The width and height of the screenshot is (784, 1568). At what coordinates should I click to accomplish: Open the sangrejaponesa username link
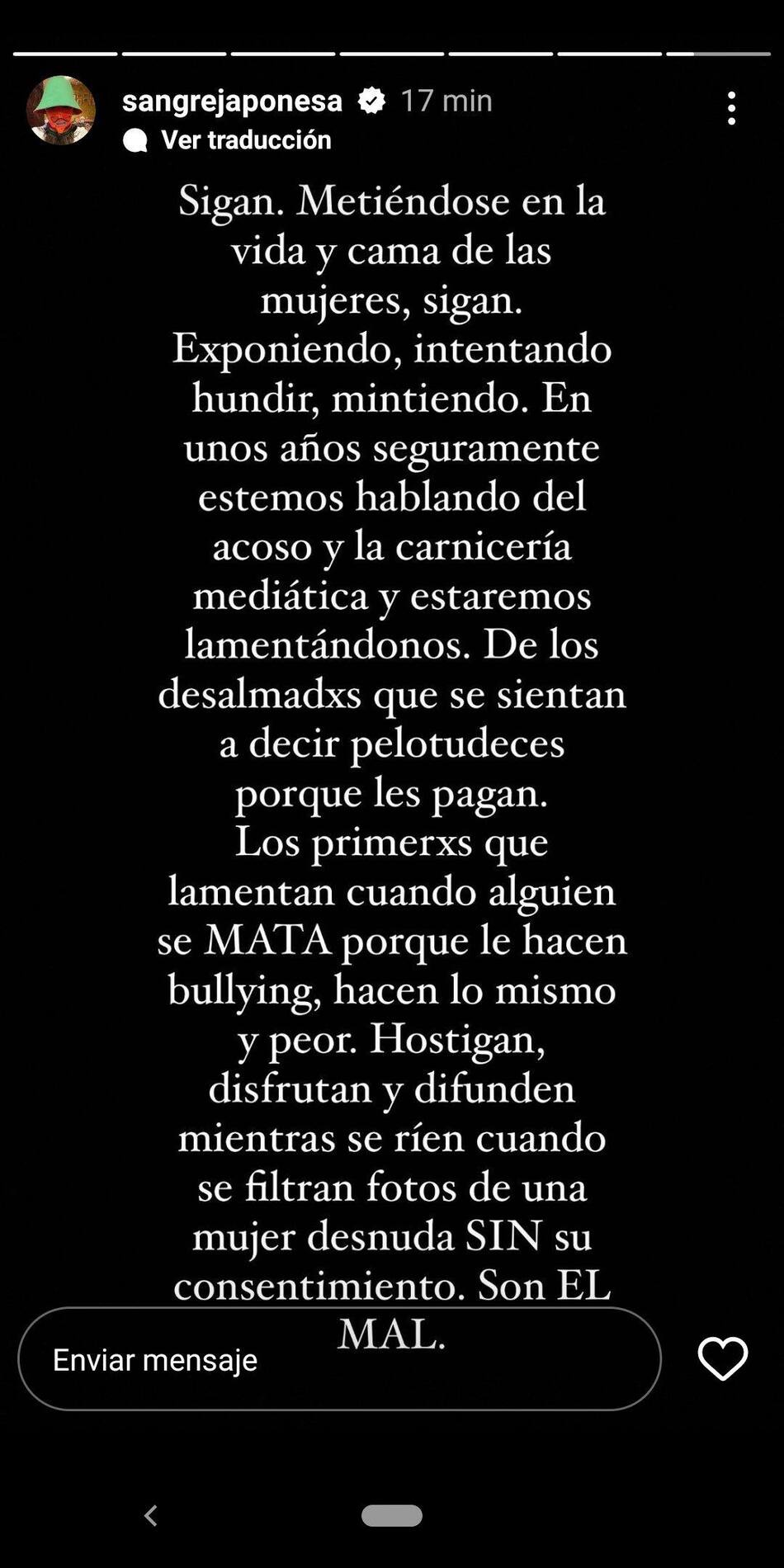coord(232,101)
